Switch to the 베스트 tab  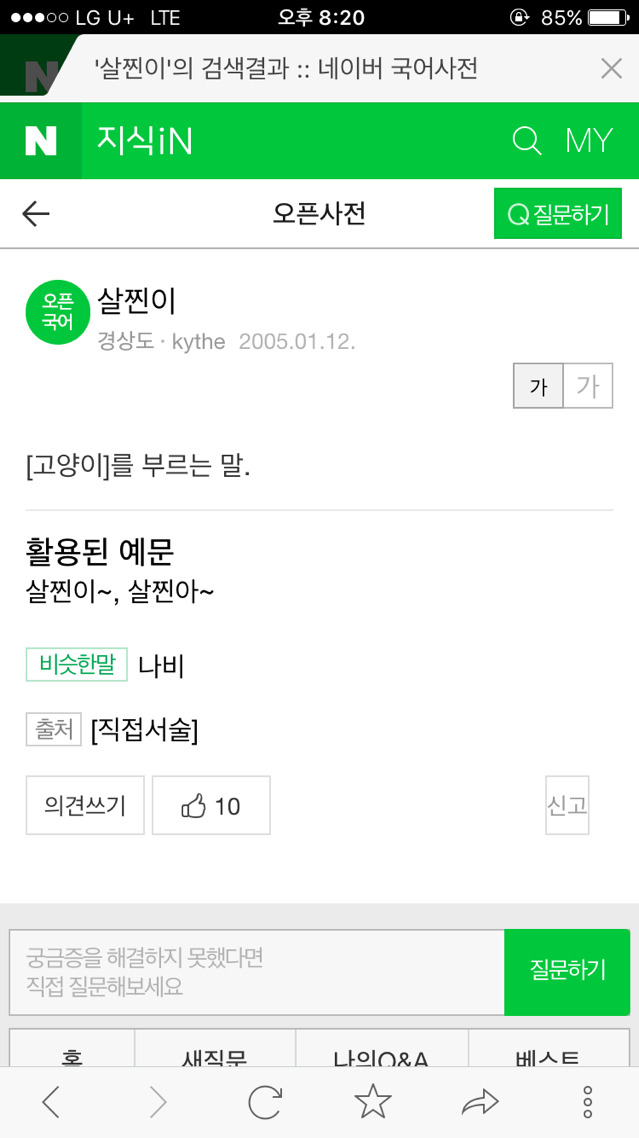[548, 1055]
